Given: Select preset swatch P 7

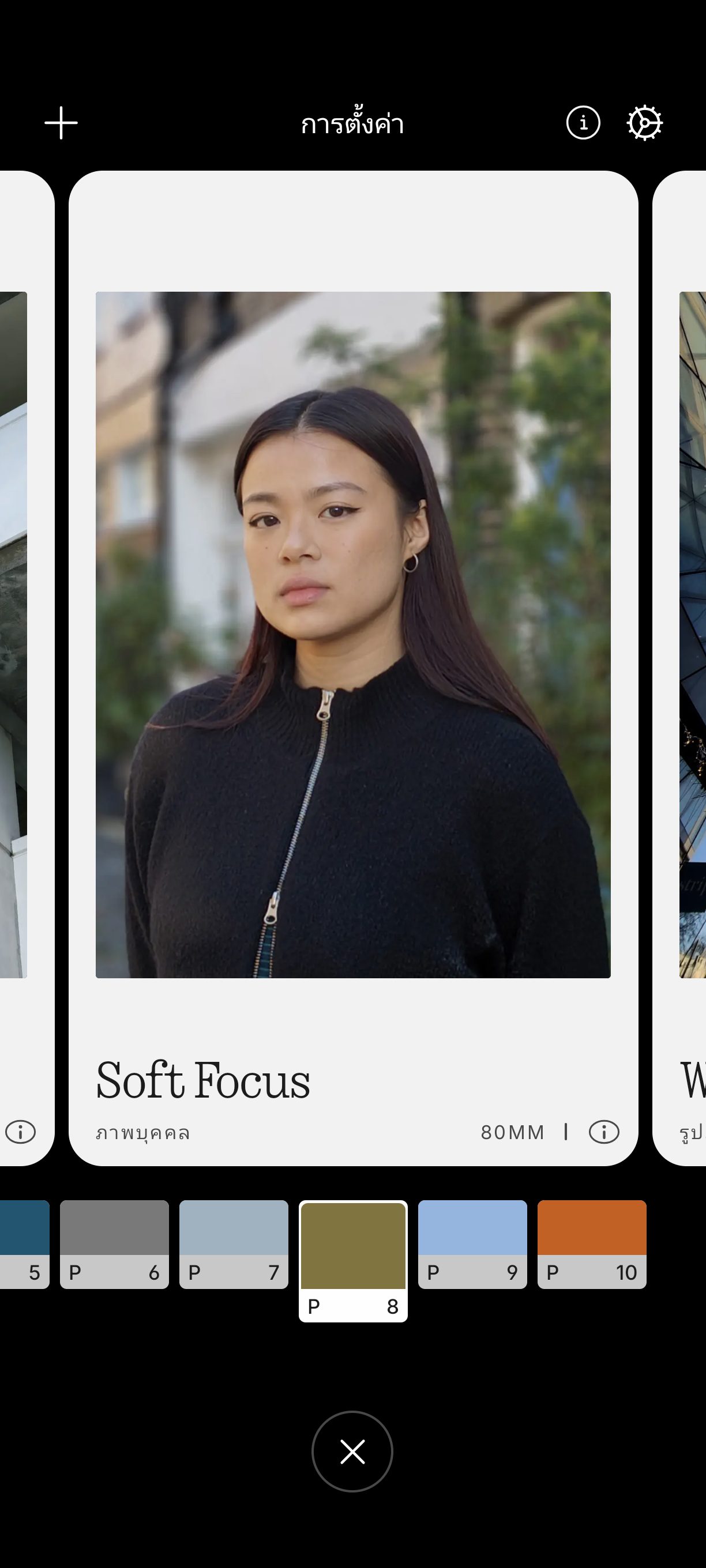Looking at the screenshot, I should click(x=234, y=1244).
